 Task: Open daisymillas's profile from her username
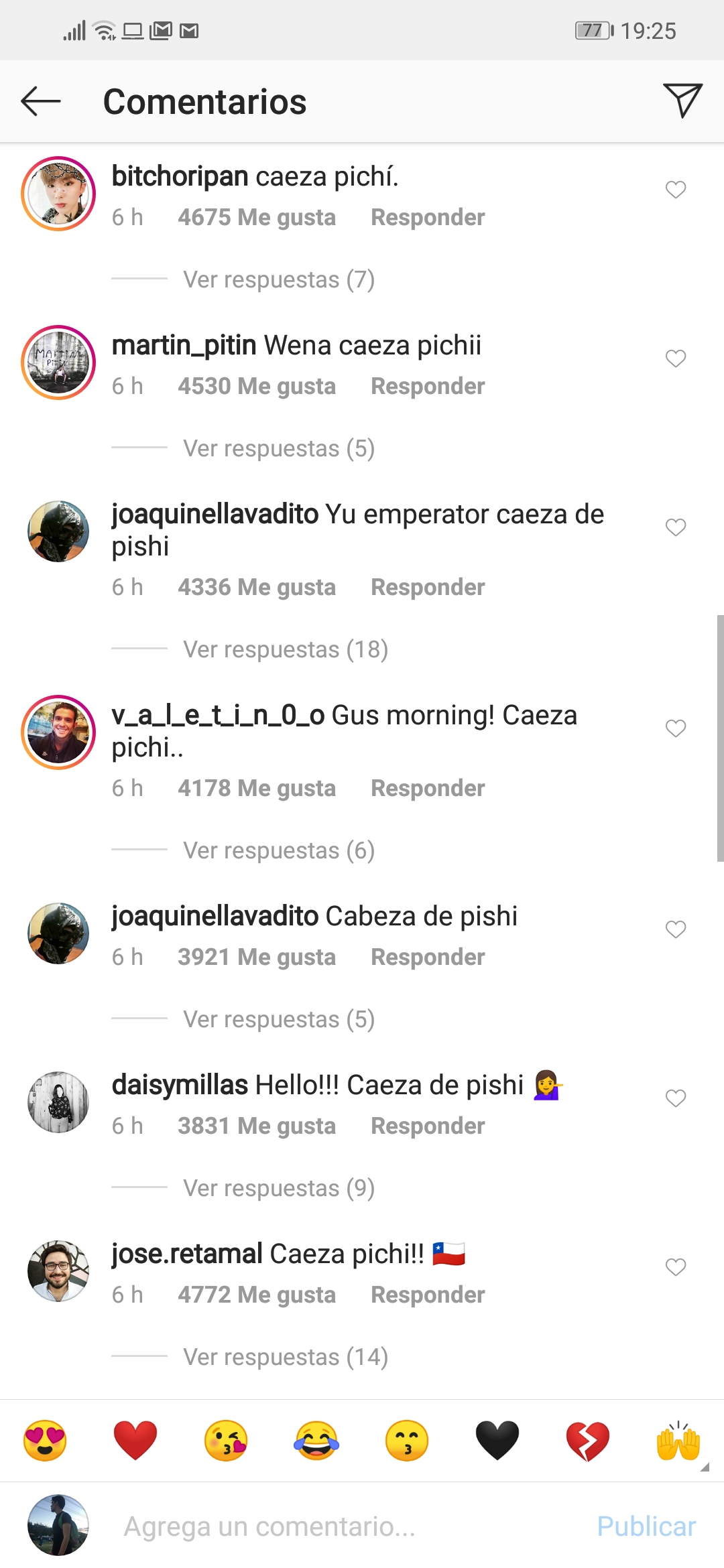tap(180, 1085)
